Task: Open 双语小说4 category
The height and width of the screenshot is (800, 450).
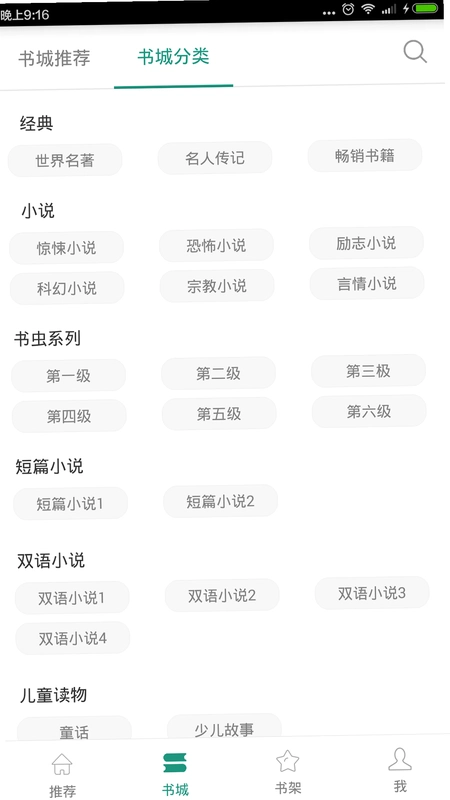Action: click(x=73, y=638)
